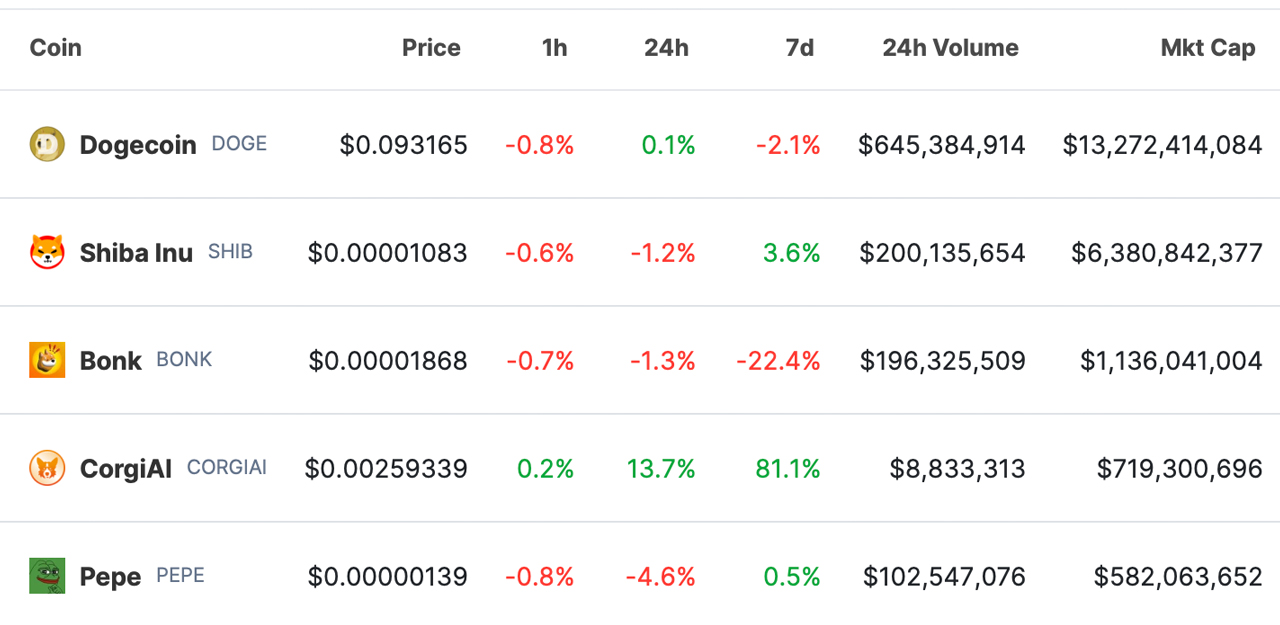The width and height of the screenshot is (1280, 625).
Task: Sort the table by Price
Action: (x=431, y=48)
